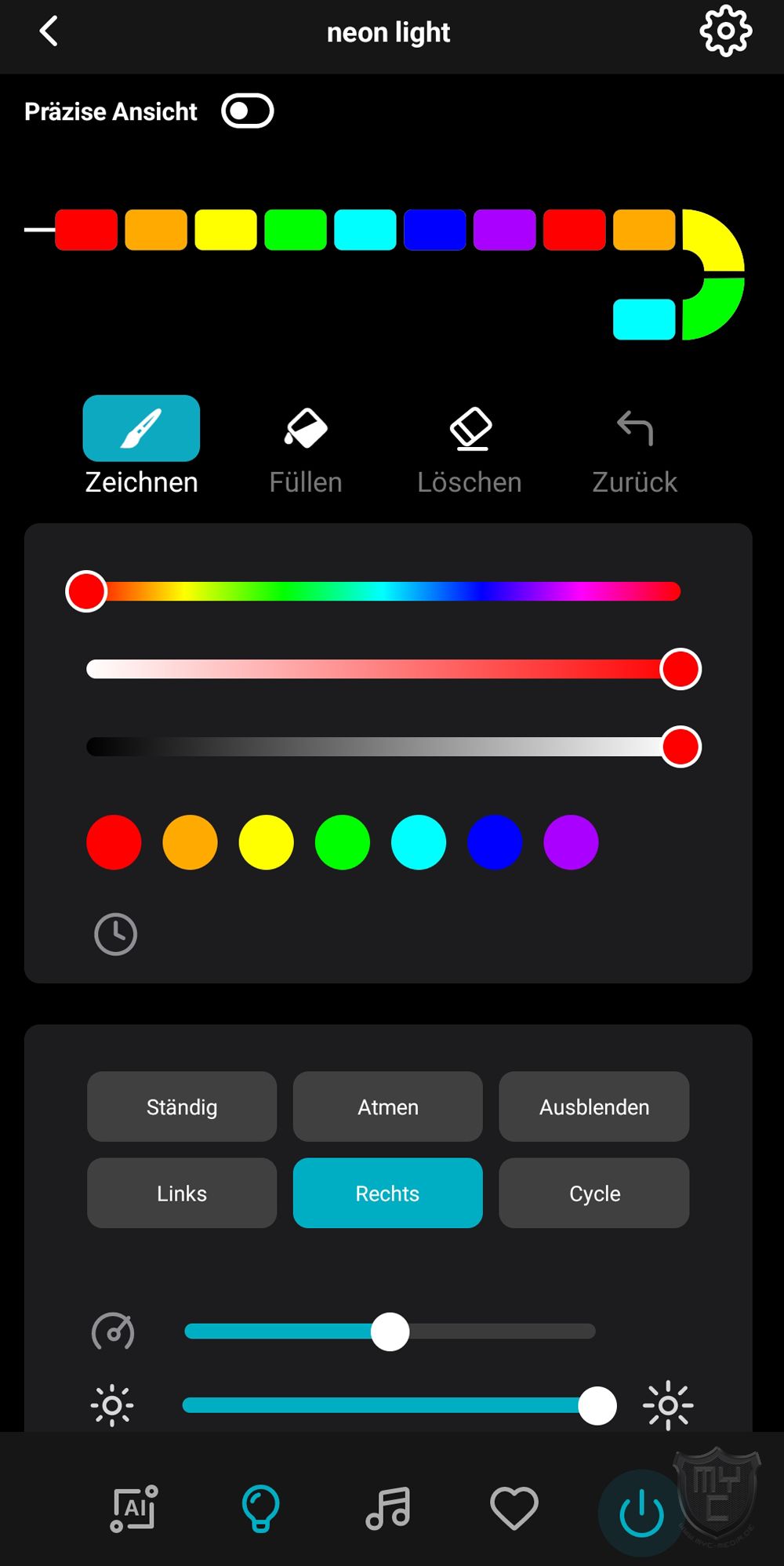Choose the Atmen effect
Viewport: 784px width, 1566px height.
pyautogui.click(x=388, y=1106)
